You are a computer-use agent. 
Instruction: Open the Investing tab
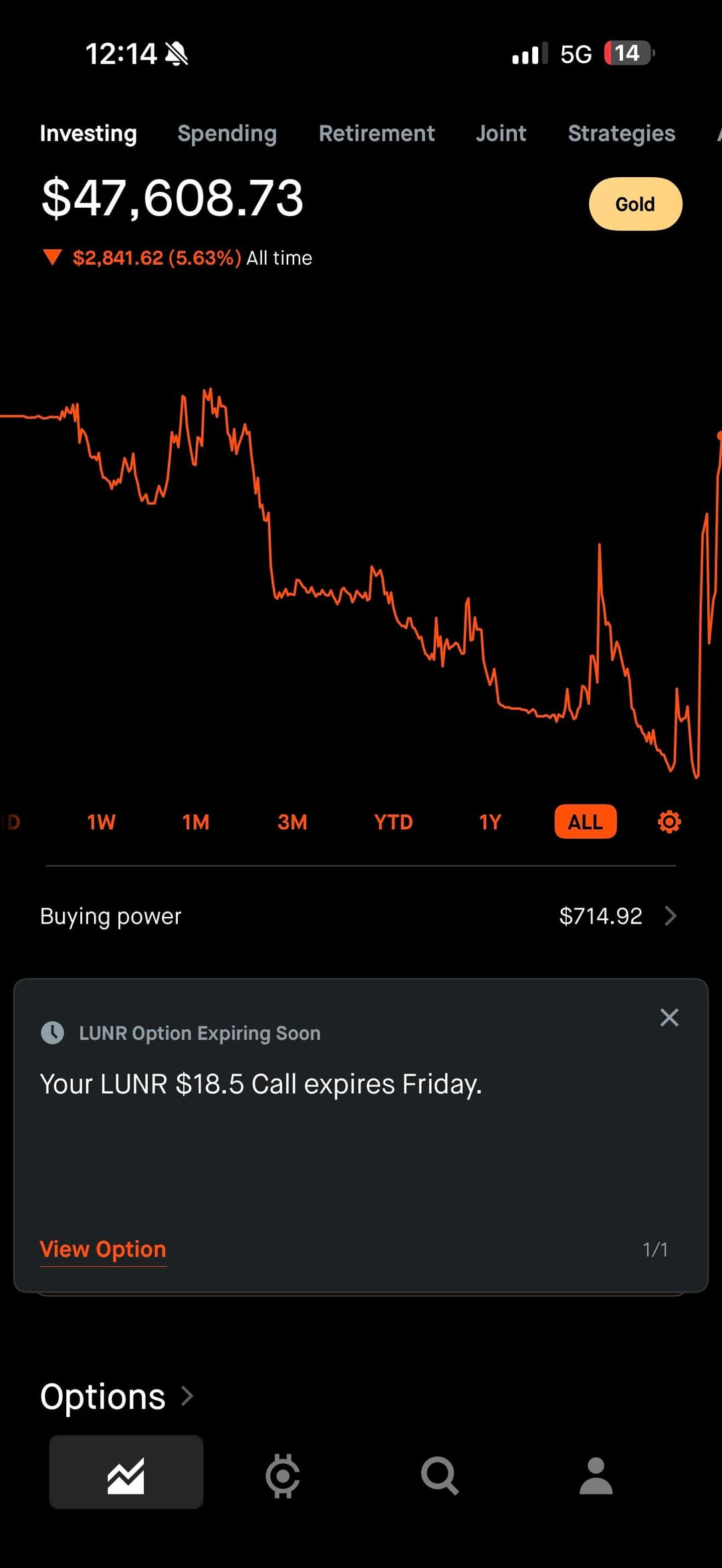(x=88, y=134)
